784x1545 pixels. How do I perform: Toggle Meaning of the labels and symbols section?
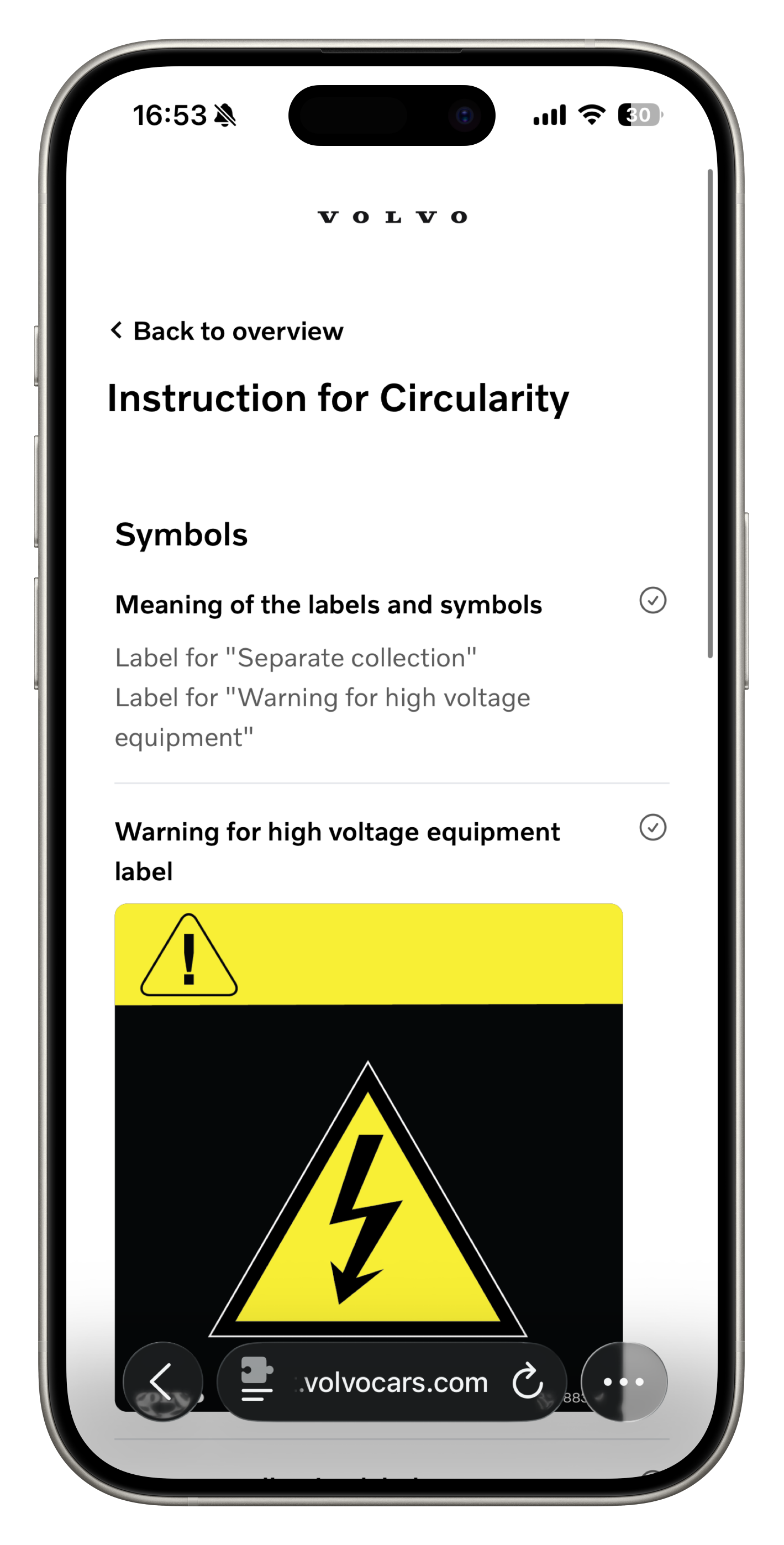652,600
